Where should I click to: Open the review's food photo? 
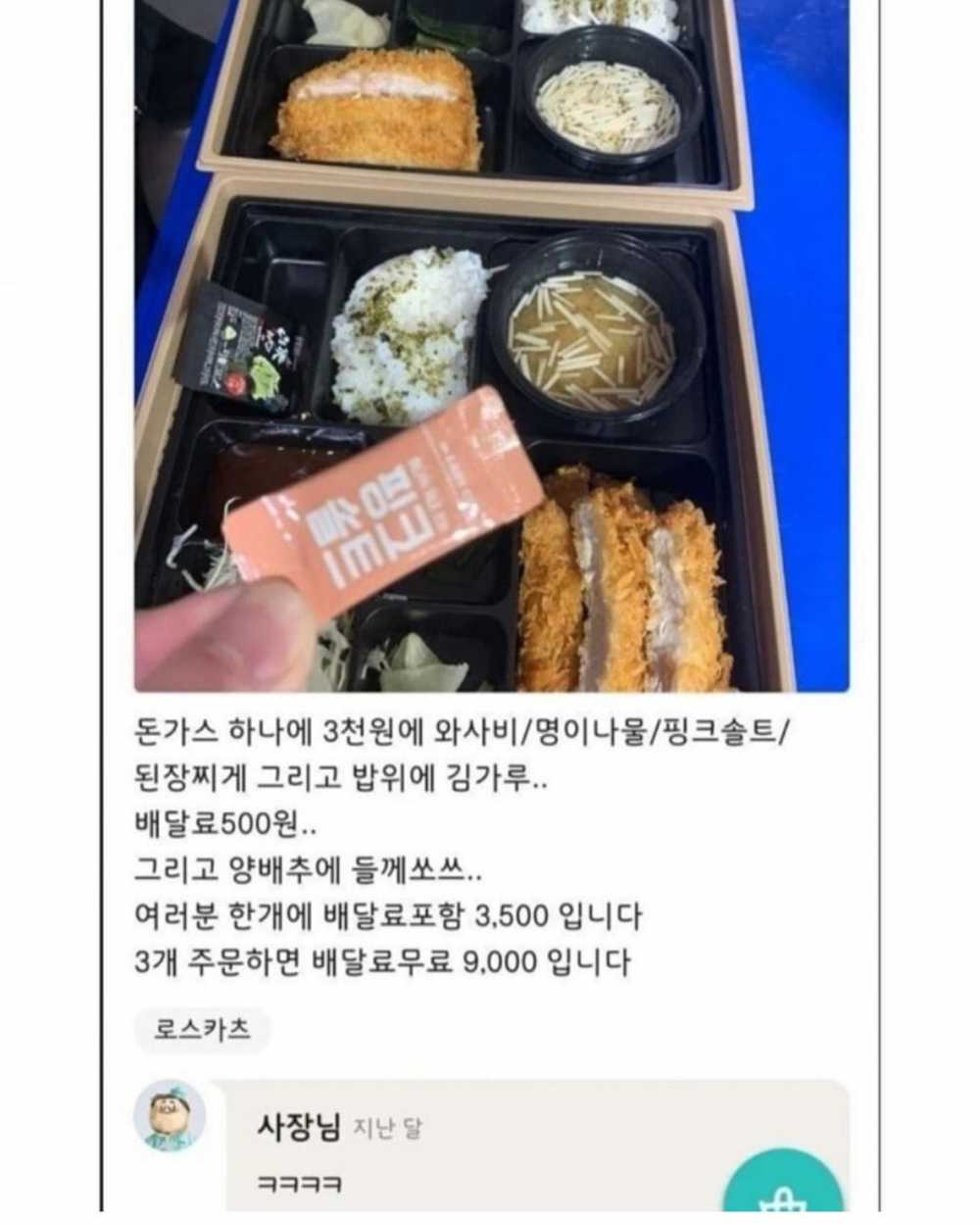pos(490,343)
